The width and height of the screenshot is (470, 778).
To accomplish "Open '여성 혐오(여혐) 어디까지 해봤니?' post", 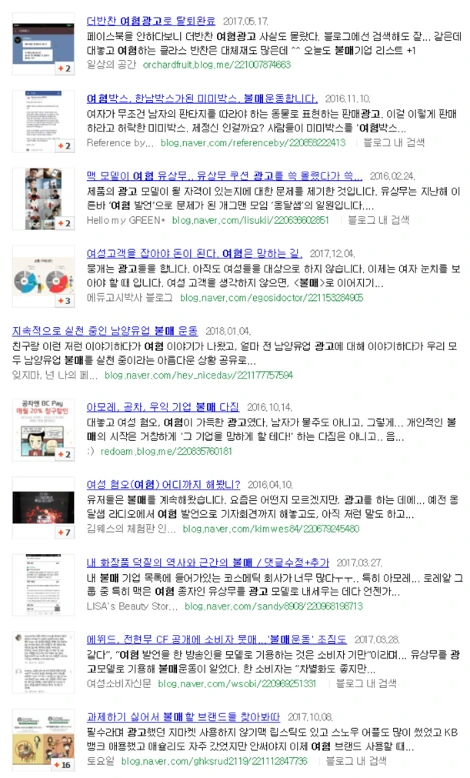I will pyautogui.click(x=163, y=485).
